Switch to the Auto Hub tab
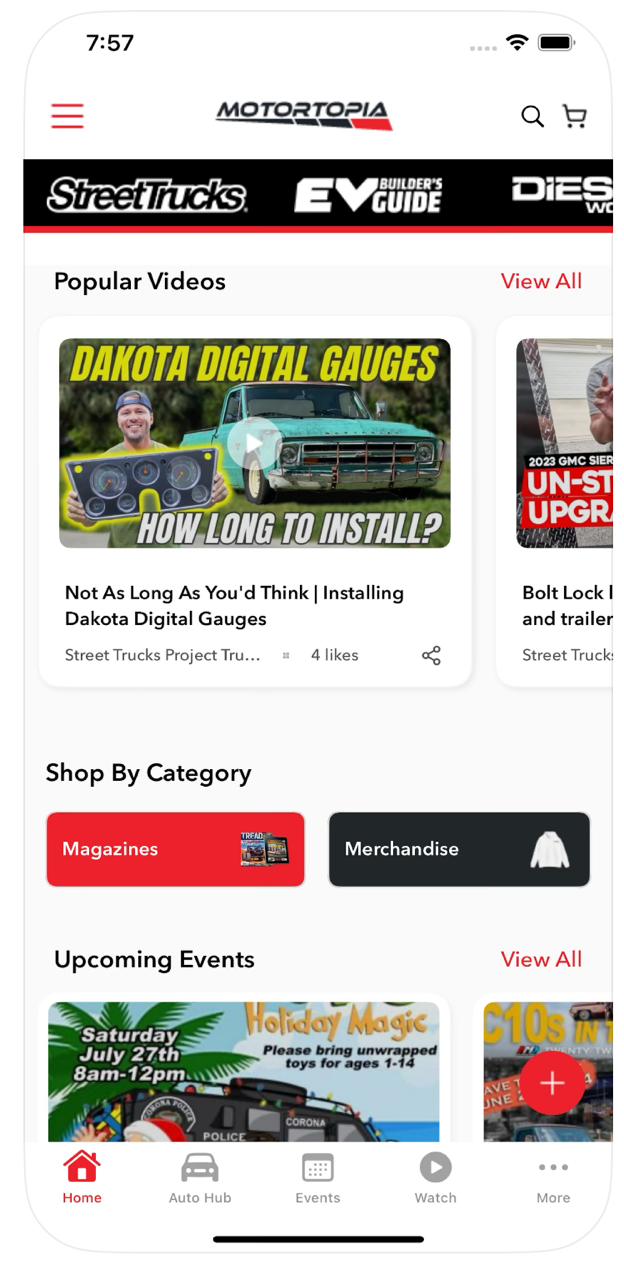The width and height of the screenshot is (624, 1280). 199,1179
